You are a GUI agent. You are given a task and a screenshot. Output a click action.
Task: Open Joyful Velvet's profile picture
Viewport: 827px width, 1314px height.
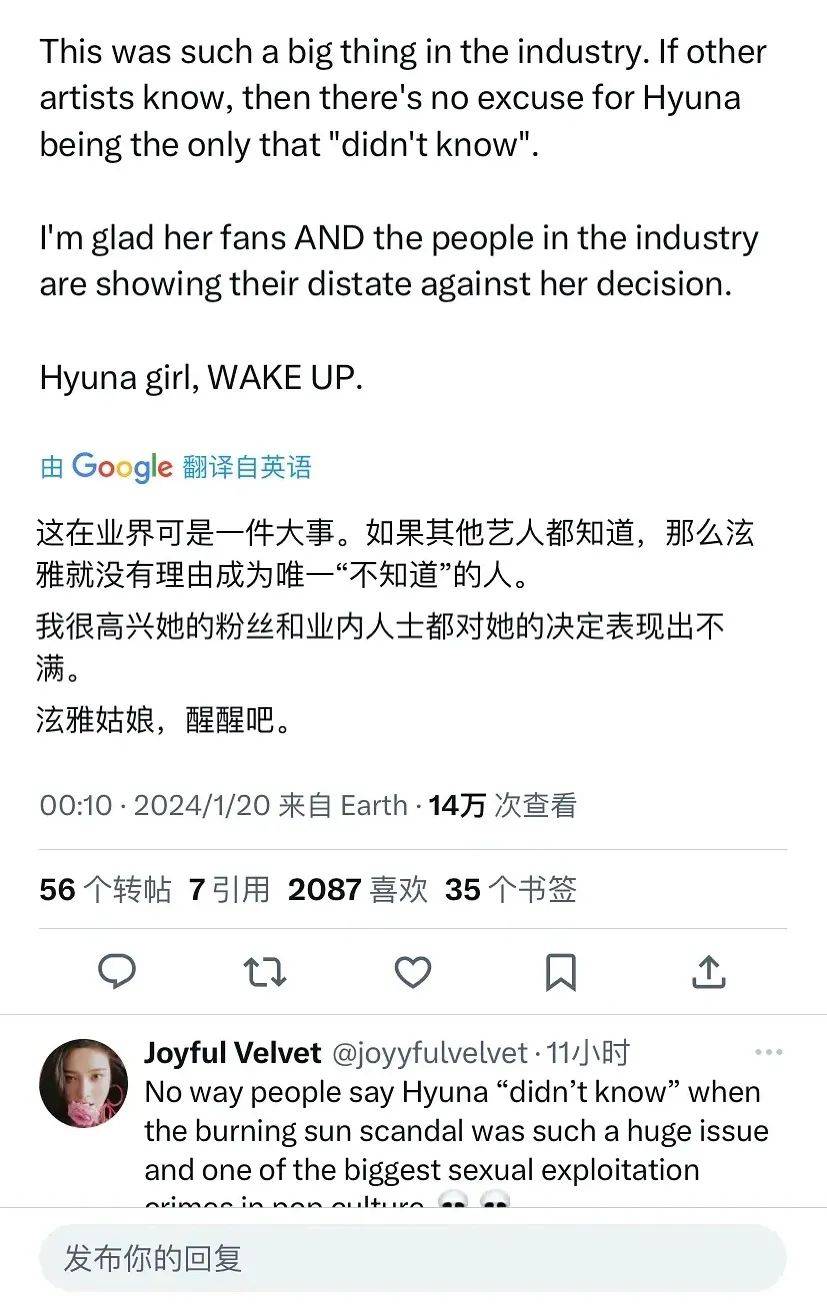point(83,1082)
